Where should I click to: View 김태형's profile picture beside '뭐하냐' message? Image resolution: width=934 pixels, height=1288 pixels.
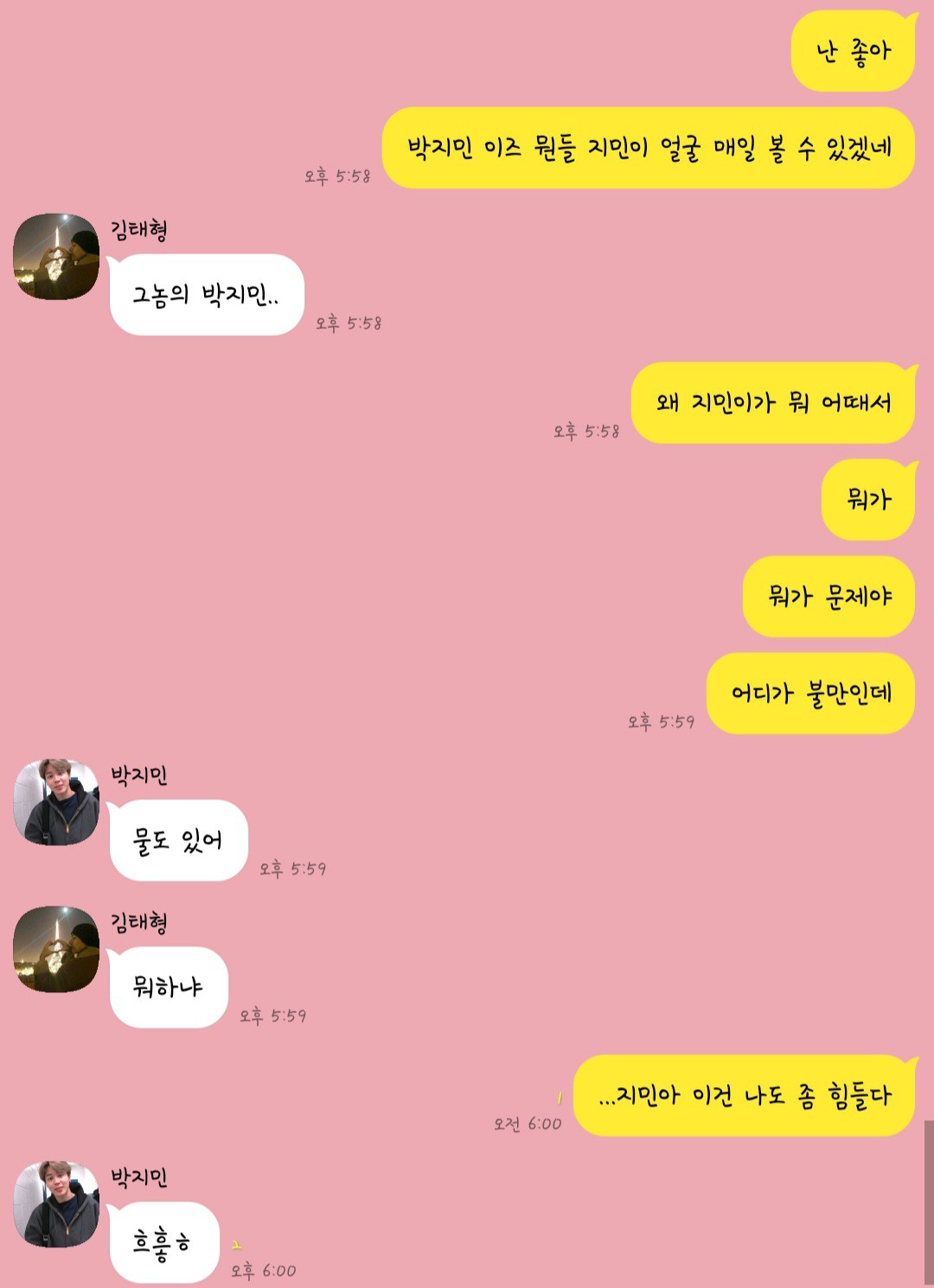[56, 949]
